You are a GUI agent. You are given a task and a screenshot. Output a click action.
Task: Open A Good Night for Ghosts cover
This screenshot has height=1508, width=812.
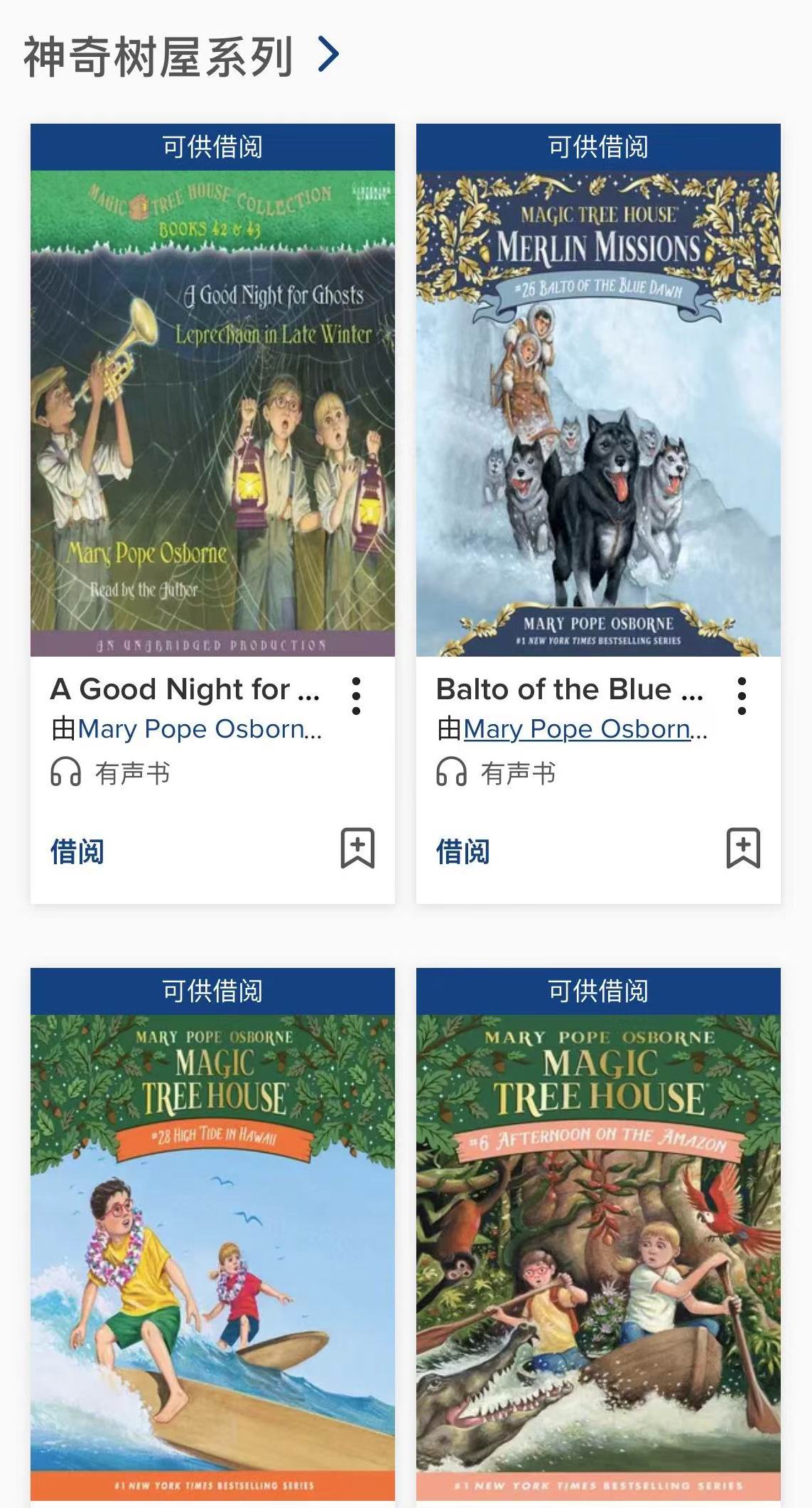pyautogui.click(x=212, y=412)
